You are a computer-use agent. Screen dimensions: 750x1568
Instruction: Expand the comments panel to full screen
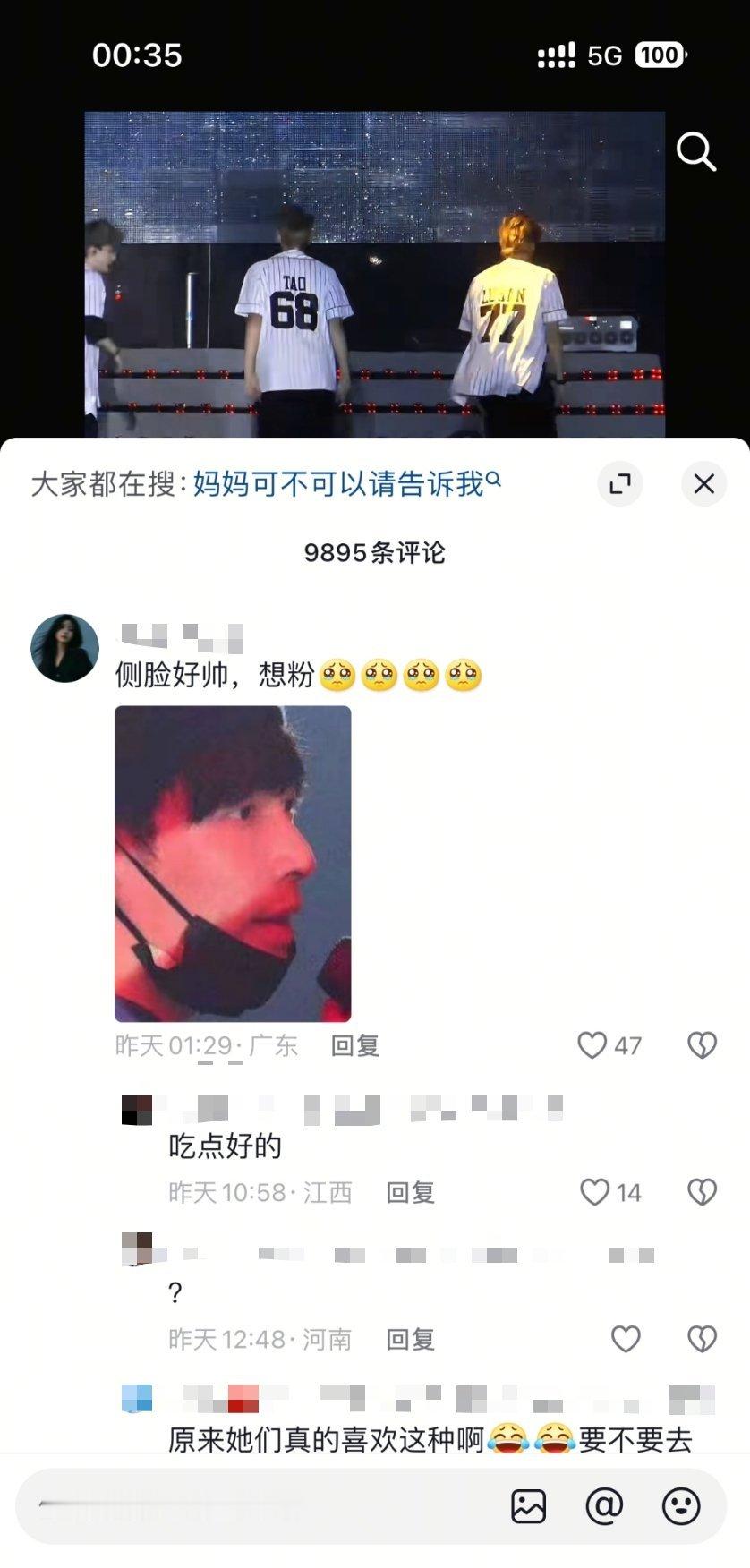coord(619,484)
